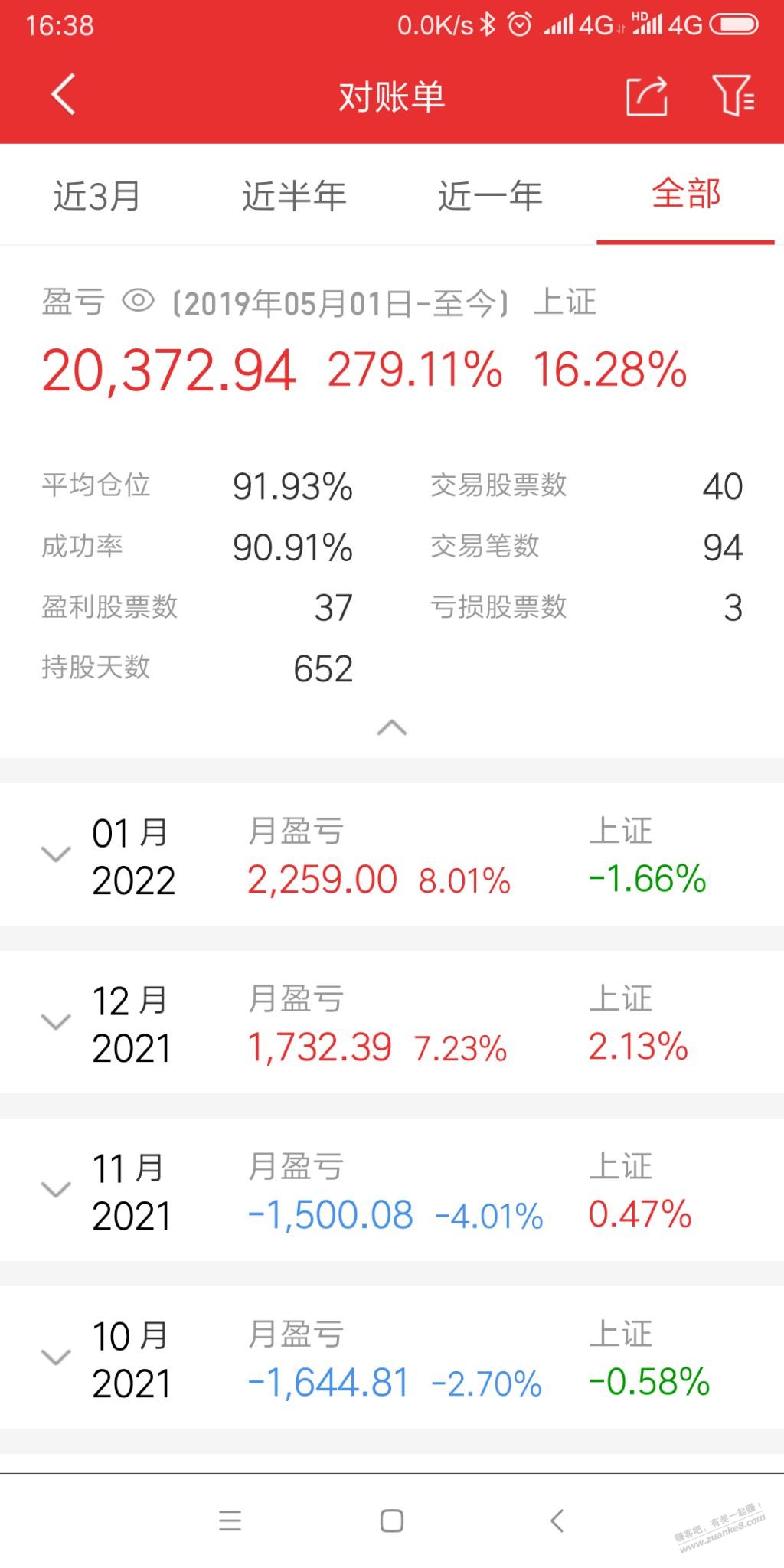The image size is (784, 1568).
Task: Open recent apps from navigation bar
Action: (x=230, y=1521)
